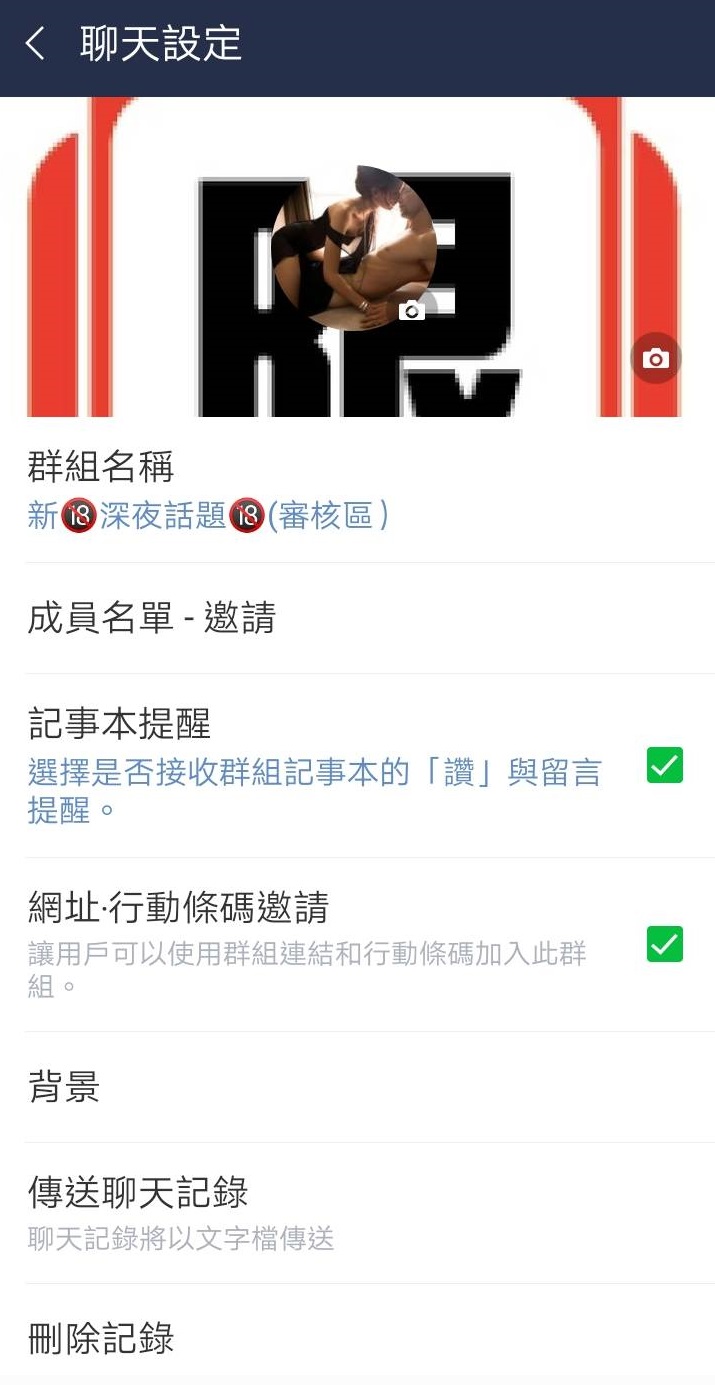Screen dimensions: 715x1385
Task: Disable 網址·行動條碼邀請 checkbox
Action: pyautogui.click(x=664, y=944)
